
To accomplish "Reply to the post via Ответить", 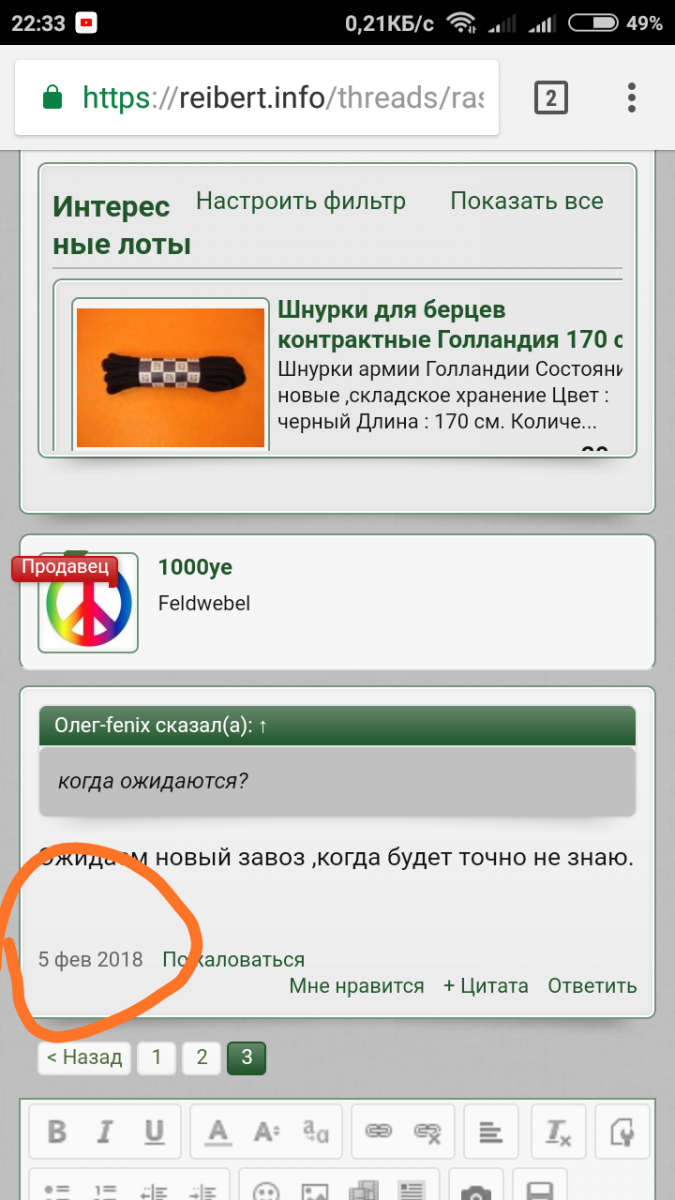I will coord(592,986).
